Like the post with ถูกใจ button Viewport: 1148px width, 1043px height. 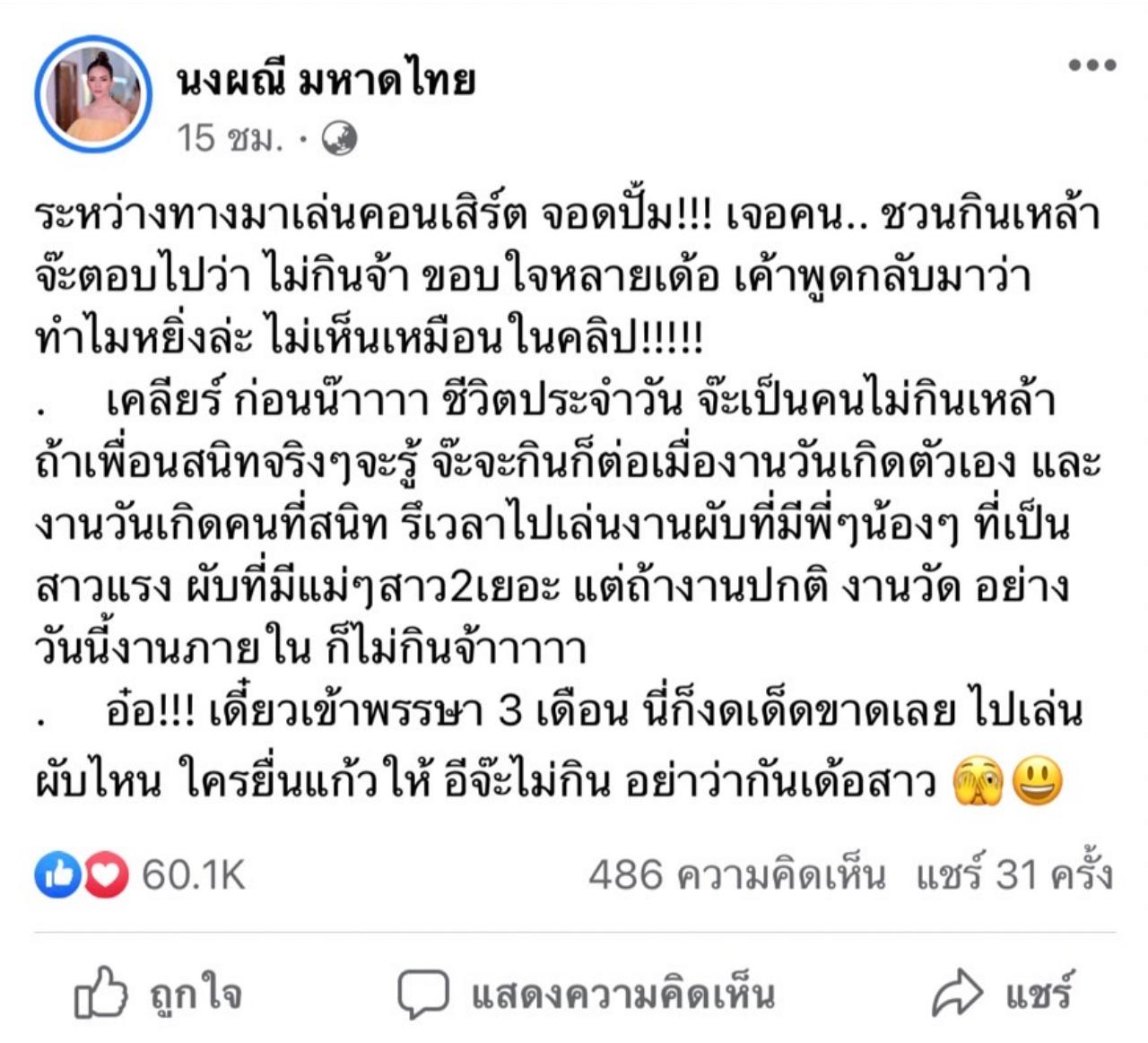click(x=158, y=993)
